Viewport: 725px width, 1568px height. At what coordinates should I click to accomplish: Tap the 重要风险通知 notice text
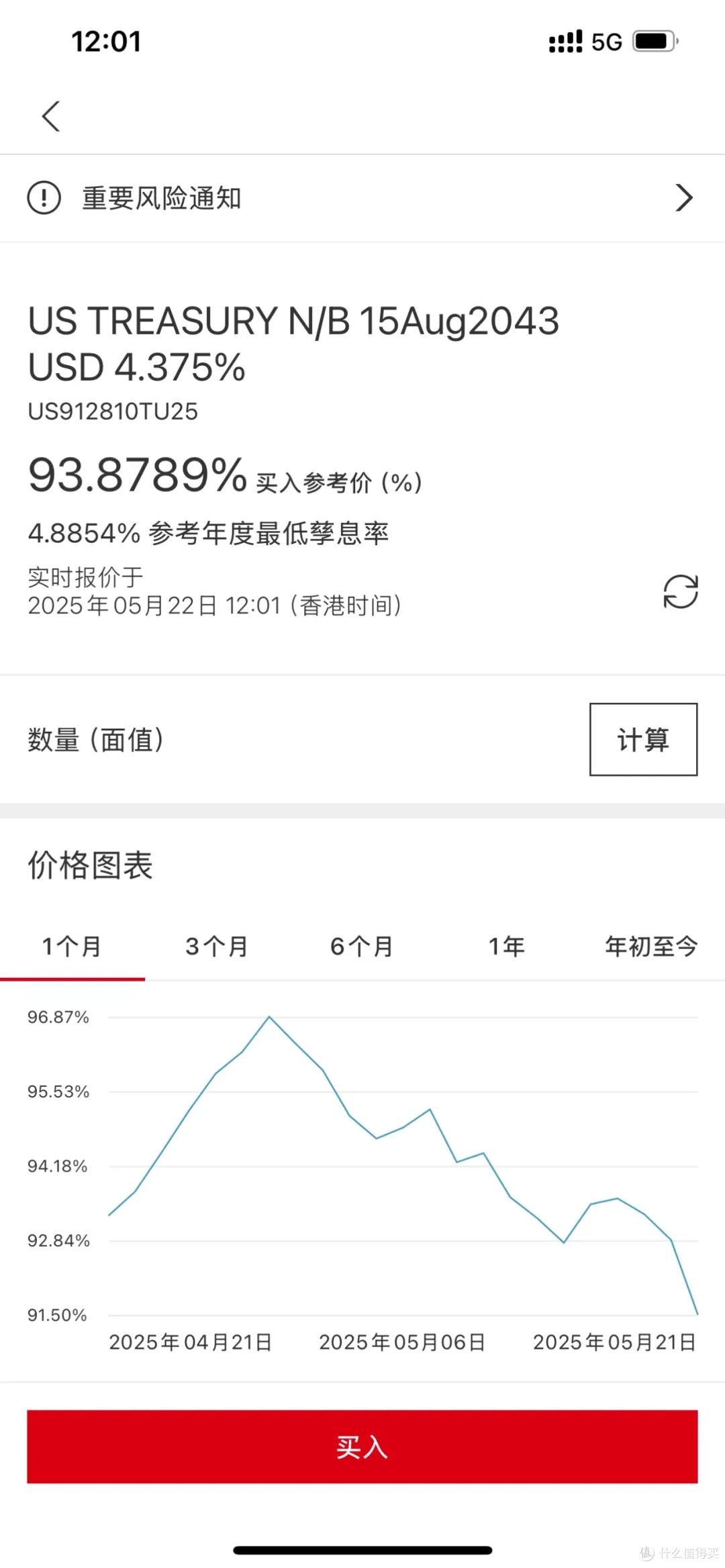tap(161, 198)
